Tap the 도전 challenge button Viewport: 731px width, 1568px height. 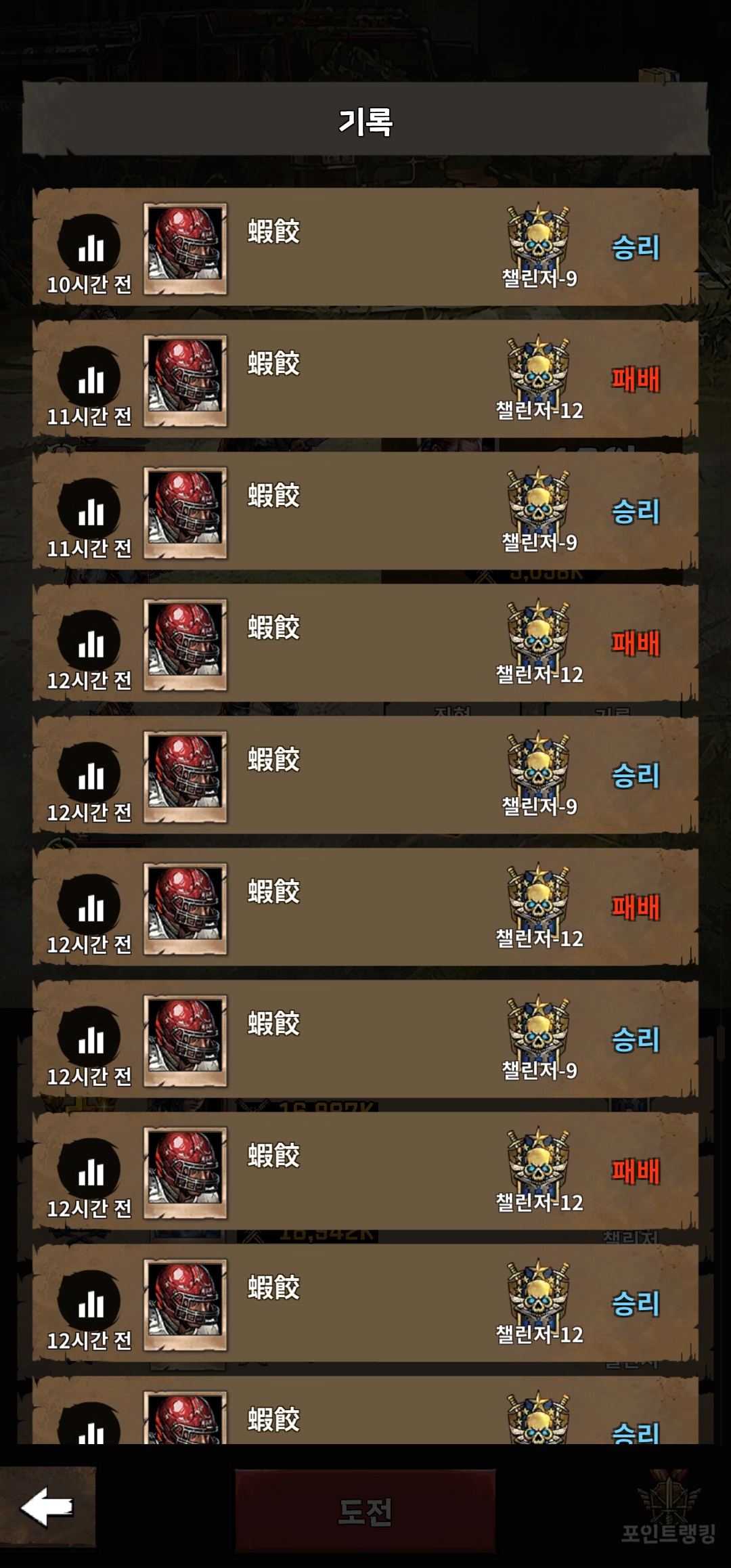tap(365, 1511)
